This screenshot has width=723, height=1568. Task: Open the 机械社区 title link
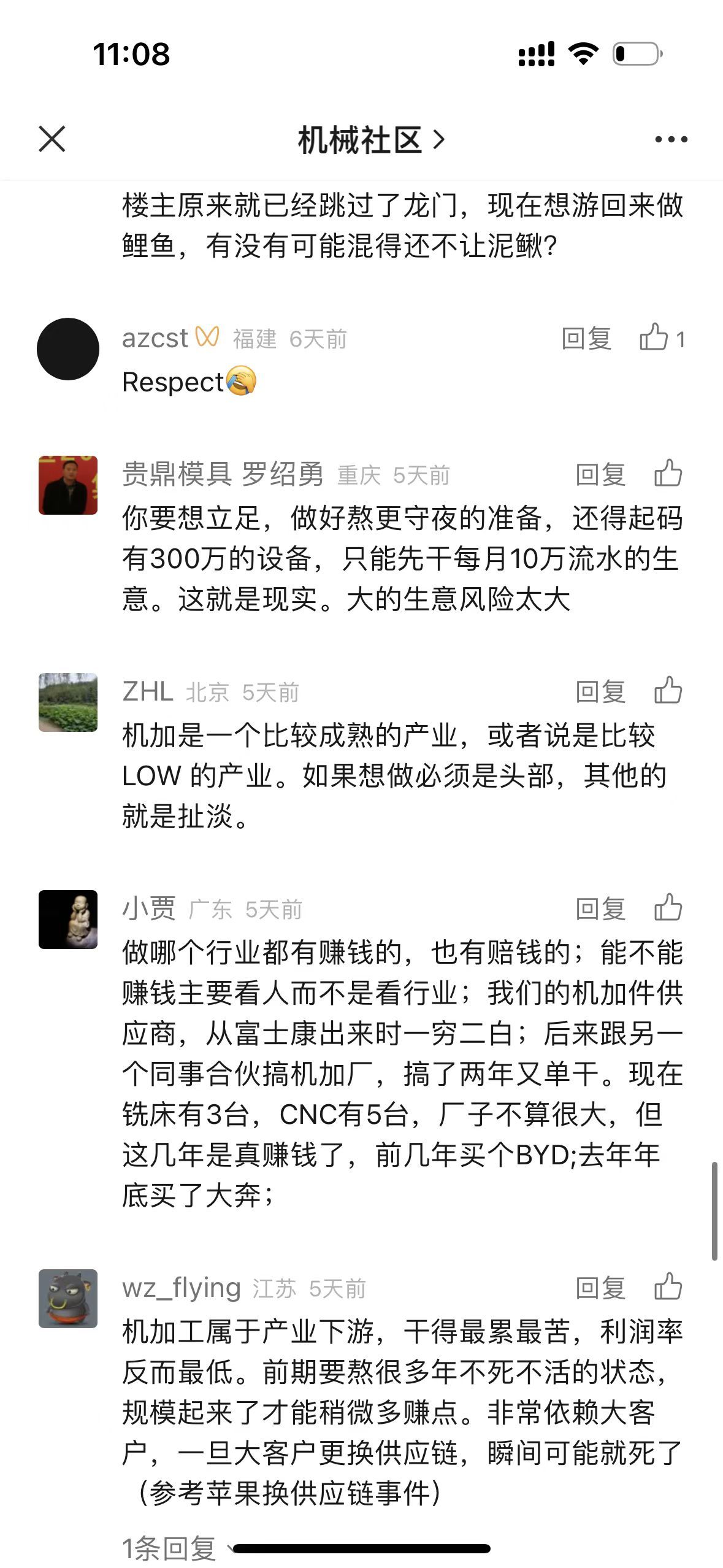click(x=370, y=140)
